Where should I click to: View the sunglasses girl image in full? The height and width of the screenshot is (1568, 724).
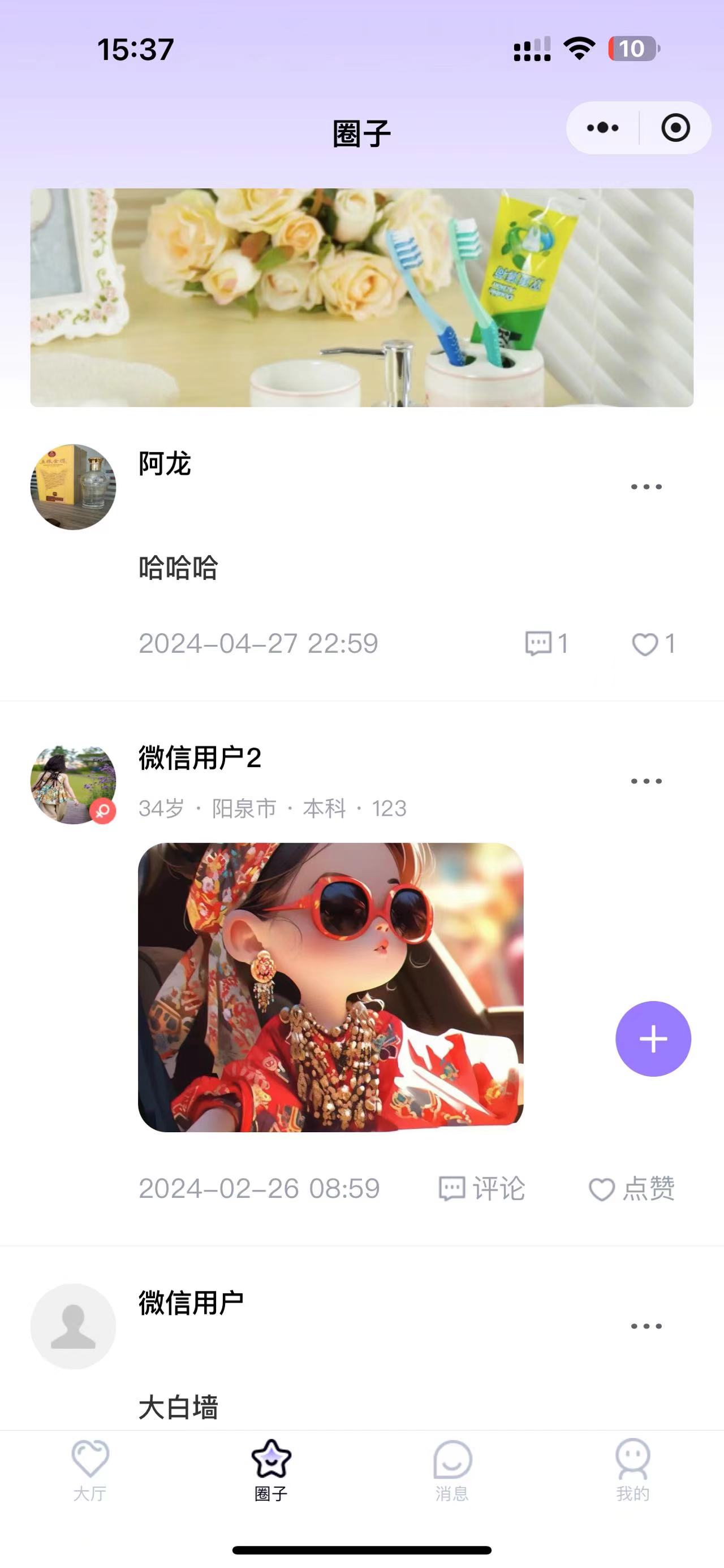click(331, 987)
